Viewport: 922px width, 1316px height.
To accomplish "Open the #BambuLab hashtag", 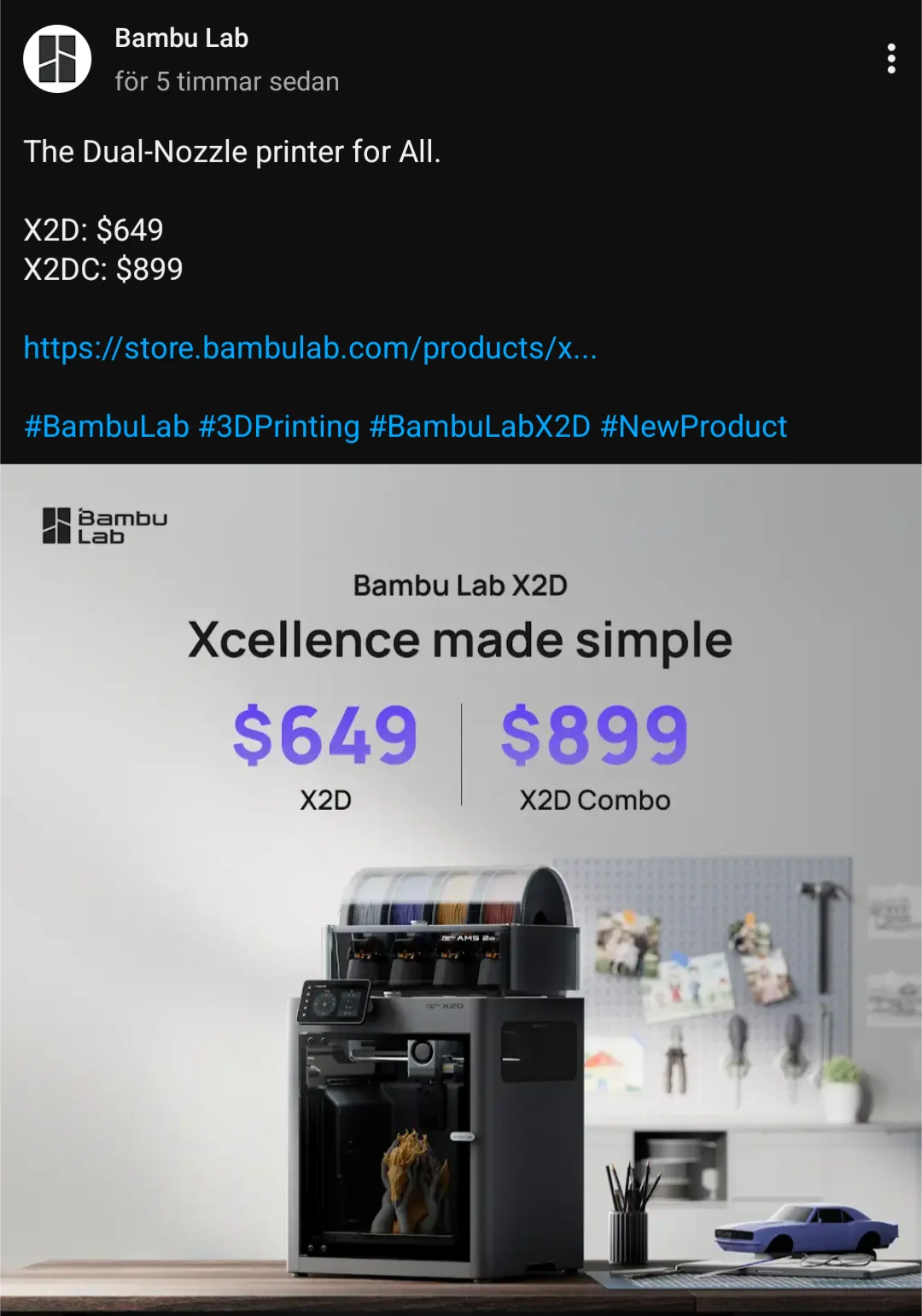I will 107,427.
